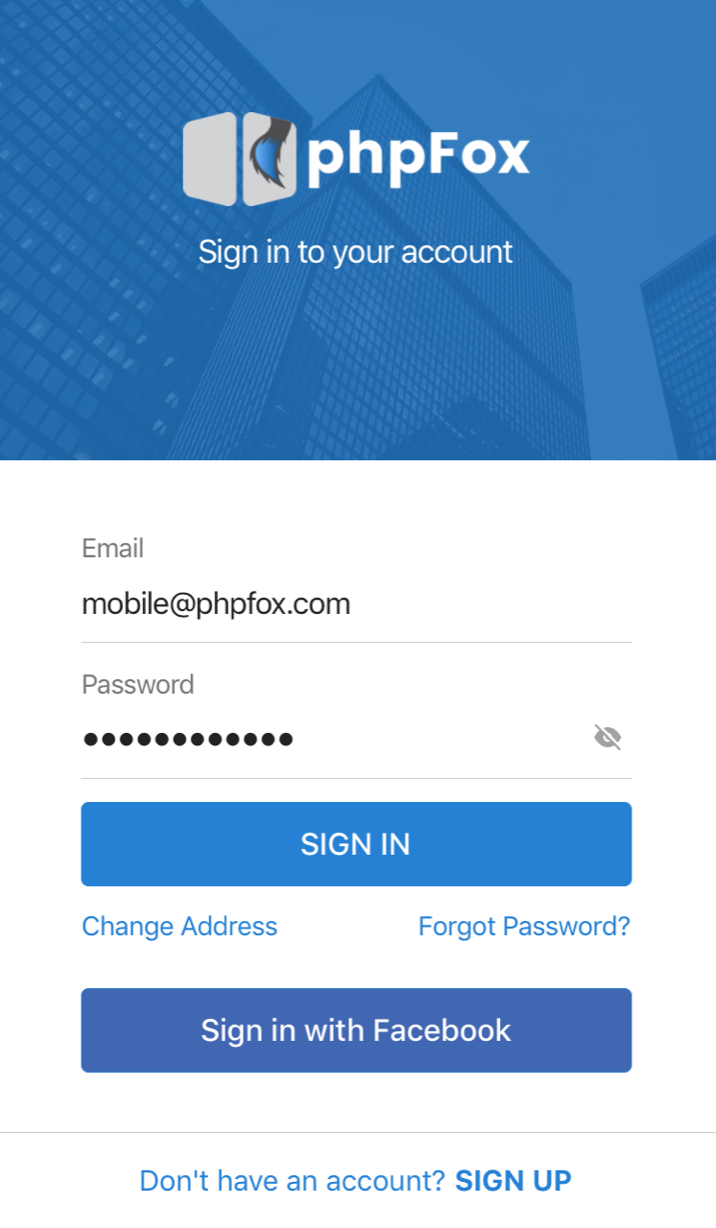Open the SIGN UP link
Screen dimensions: 716x1228
(x=513, y=1181)
